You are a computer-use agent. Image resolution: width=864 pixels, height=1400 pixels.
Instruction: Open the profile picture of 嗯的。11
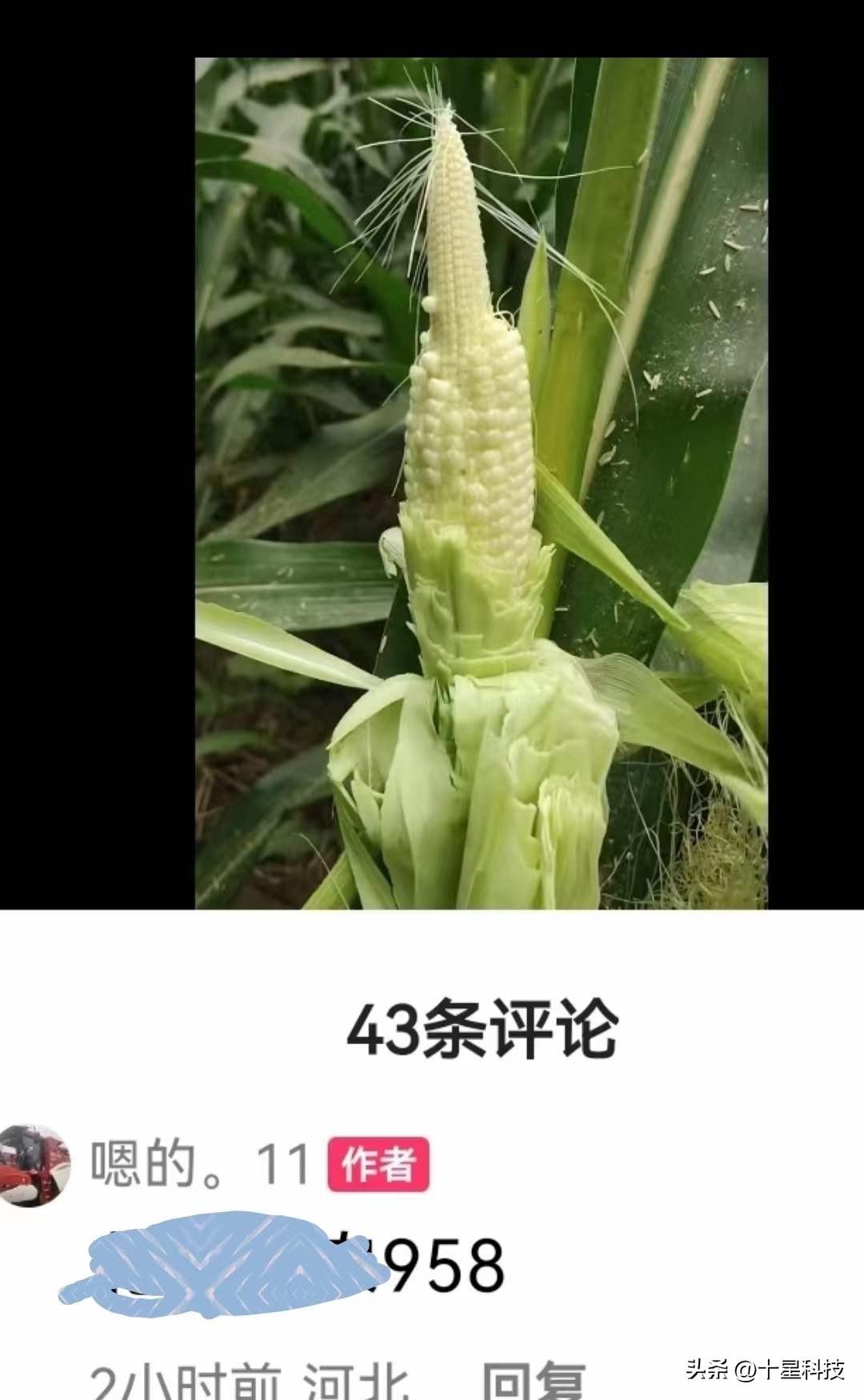pyautogui.click(x=34, y=1164)
